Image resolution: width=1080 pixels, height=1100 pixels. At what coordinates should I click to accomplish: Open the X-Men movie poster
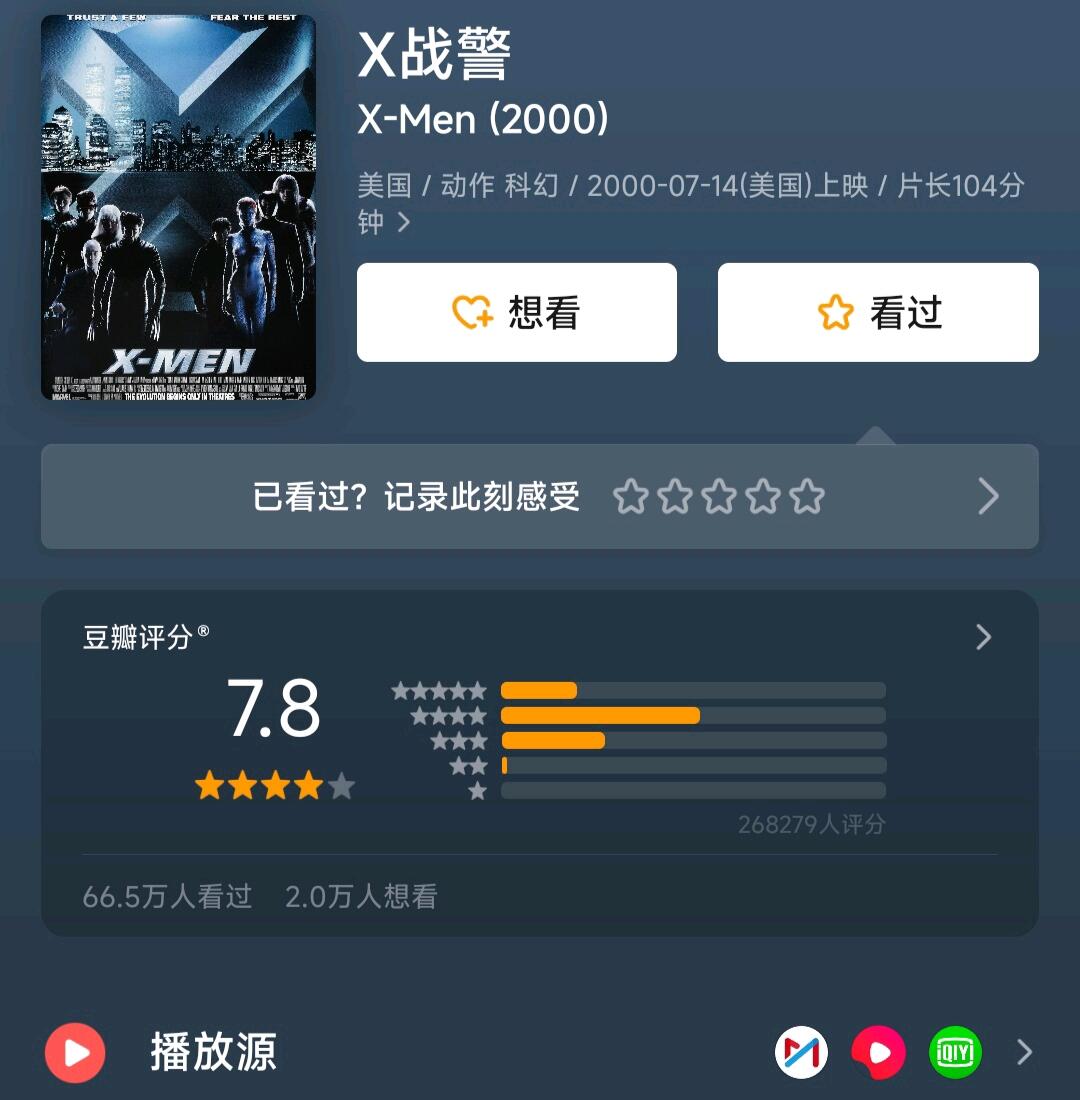click(178, 208)
